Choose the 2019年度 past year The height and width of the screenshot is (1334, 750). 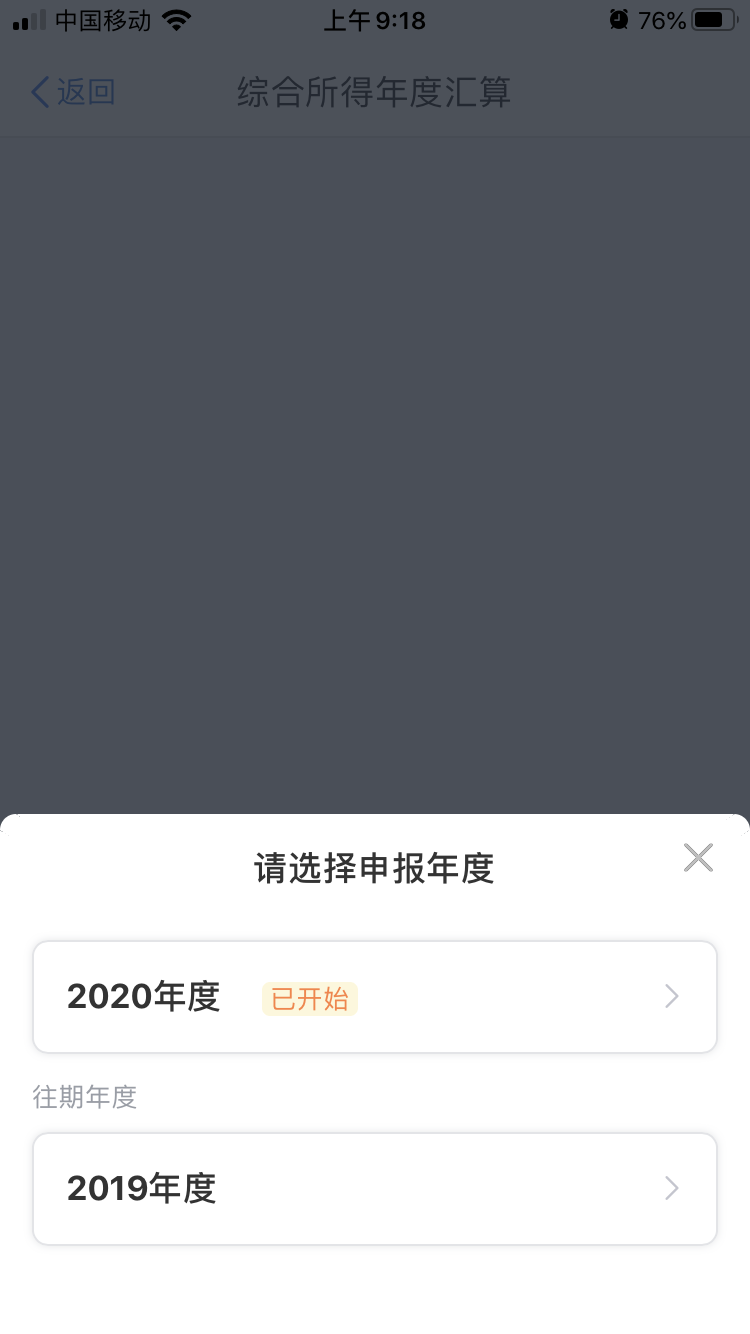click(374, 1188)
